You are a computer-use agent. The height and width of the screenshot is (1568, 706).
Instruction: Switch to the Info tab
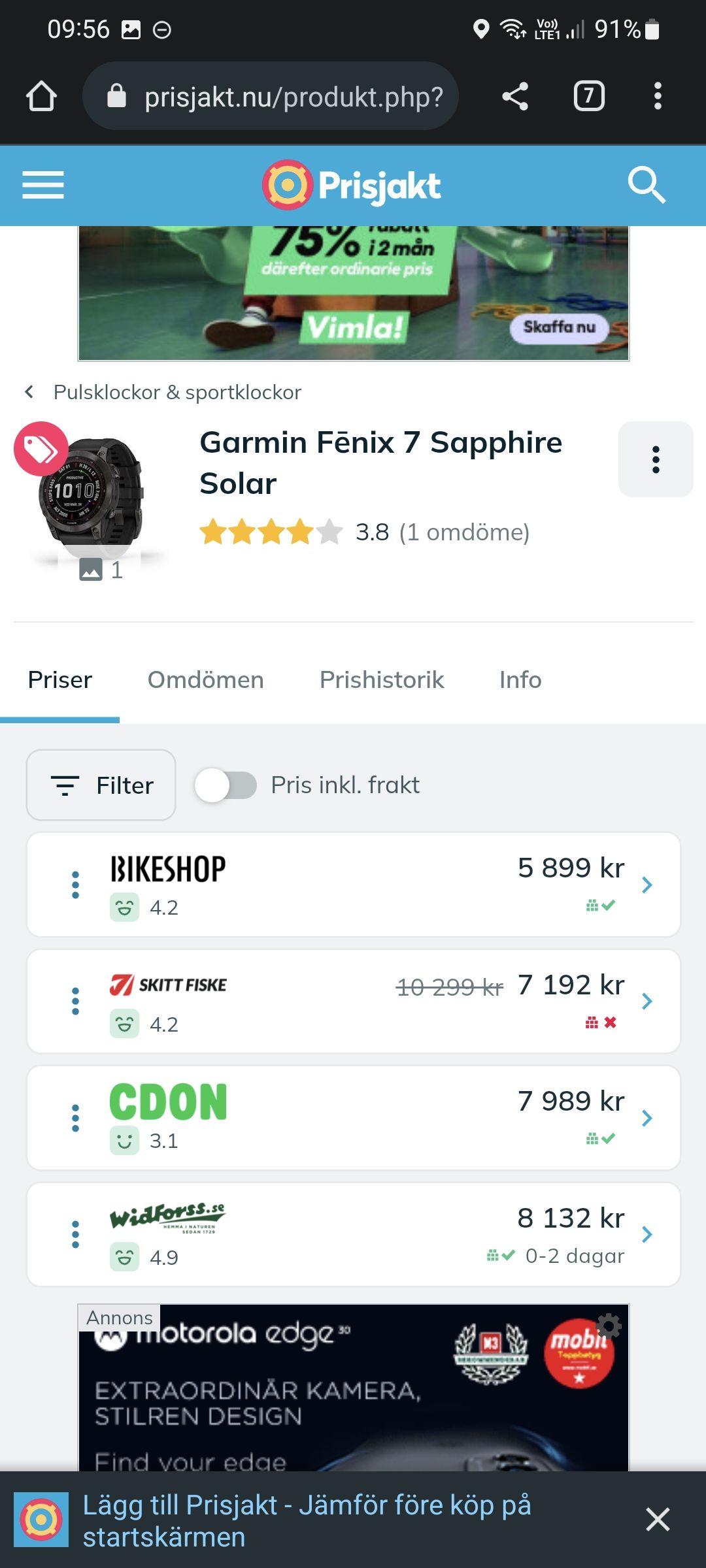[520, 680]
